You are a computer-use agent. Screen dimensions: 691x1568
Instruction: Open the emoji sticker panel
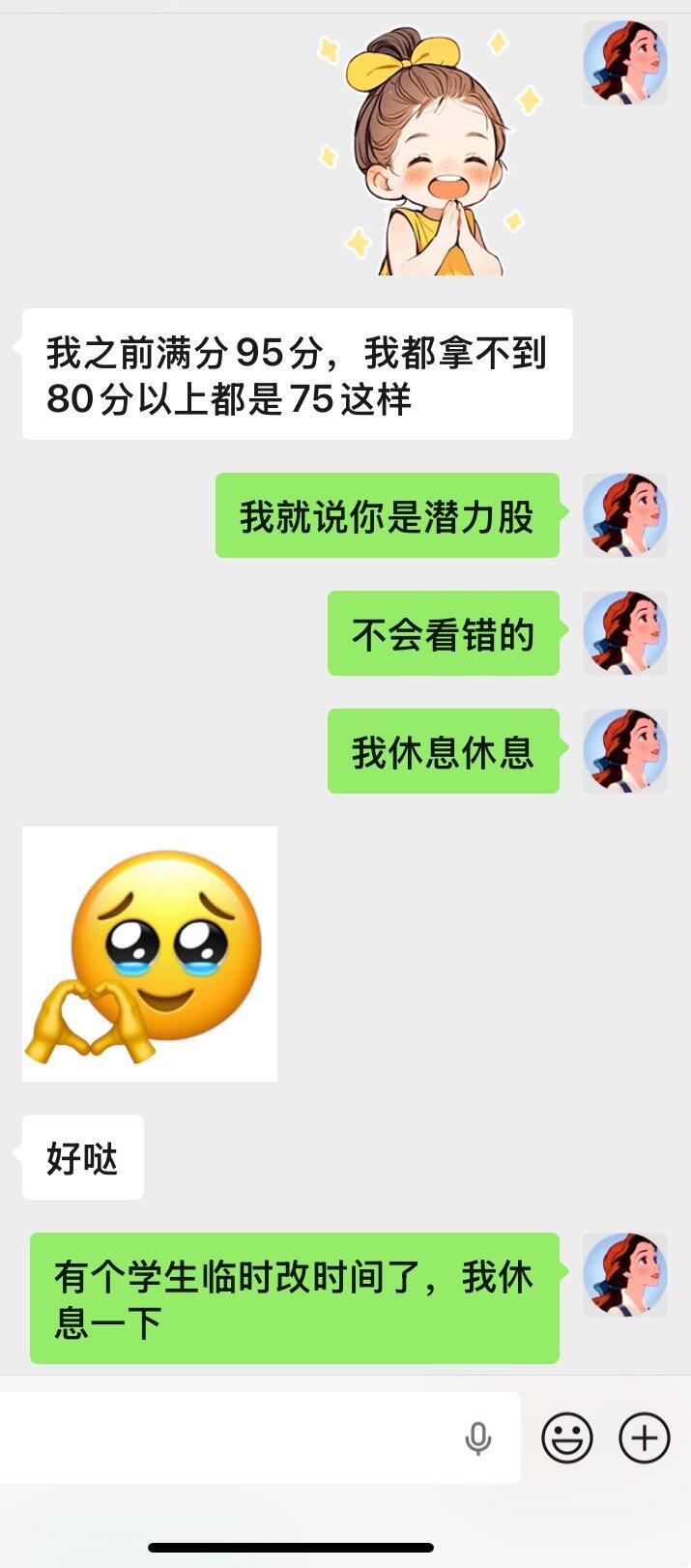(x=567, y=1437)
